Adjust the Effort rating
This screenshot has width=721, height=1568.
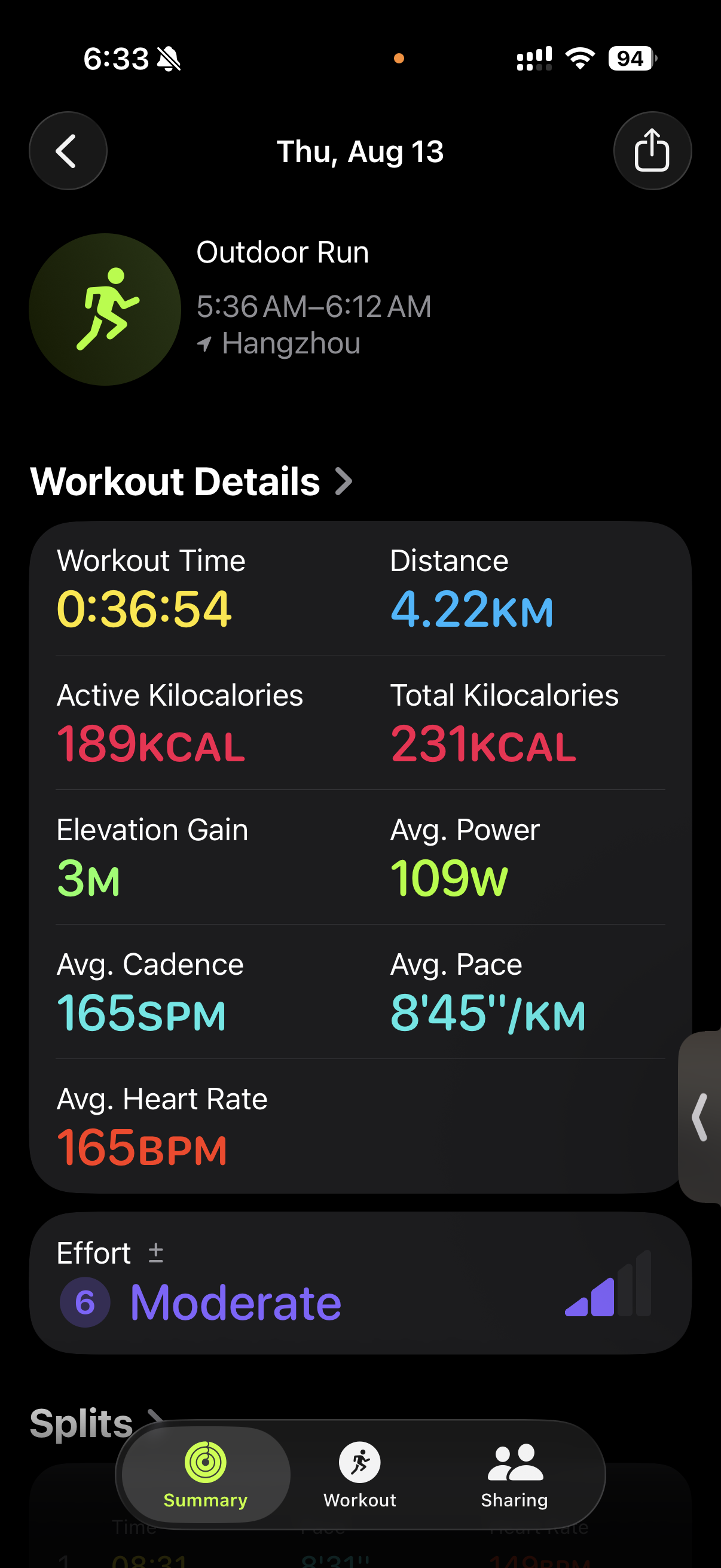[156, 1253]
